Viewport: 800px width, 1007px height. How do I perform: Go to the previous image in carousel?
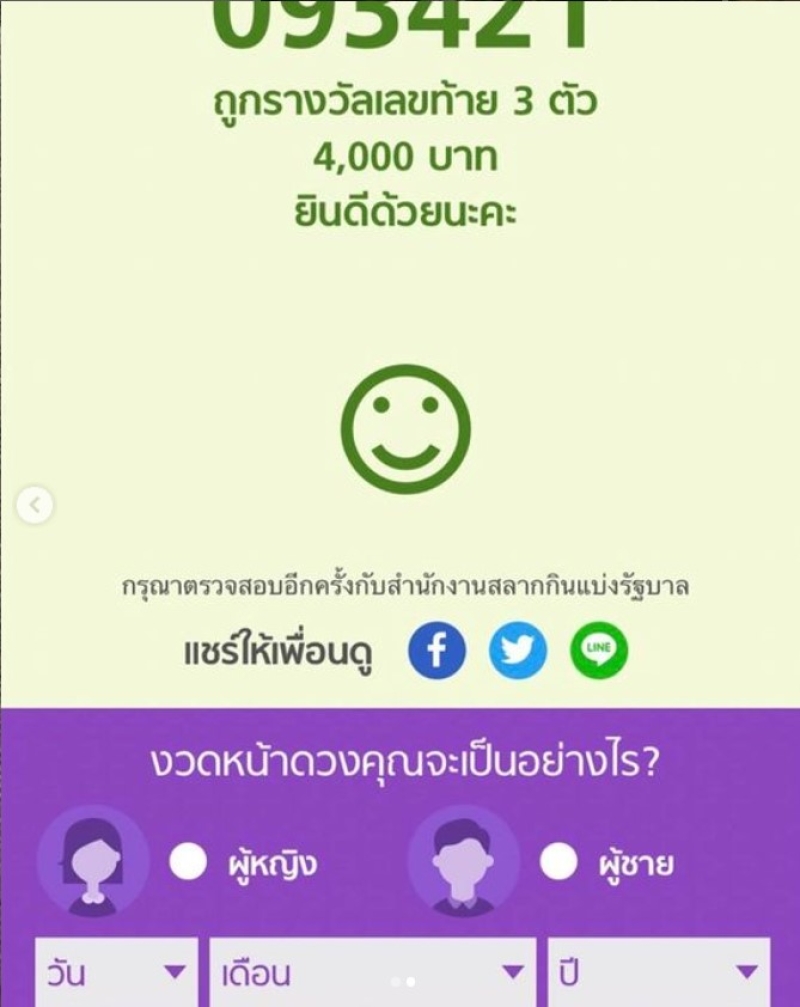tap(35, 506)
